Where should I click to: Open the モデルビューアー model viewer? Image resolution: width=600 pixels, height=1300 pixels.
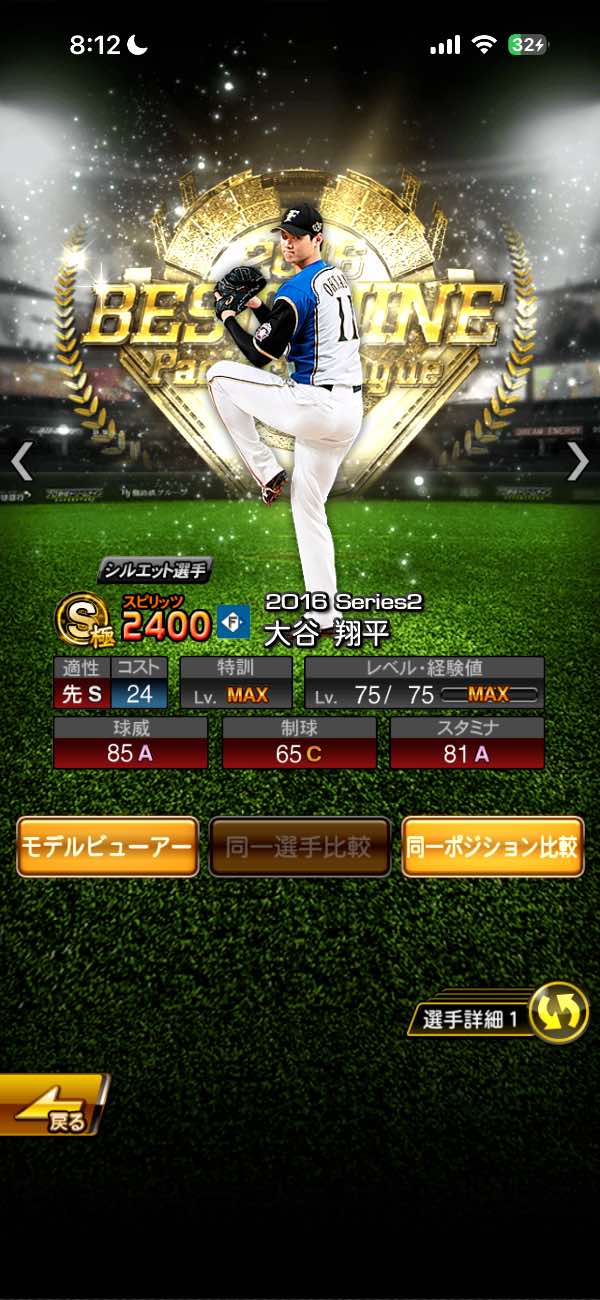pyautogui.click(x=108, y=847)
